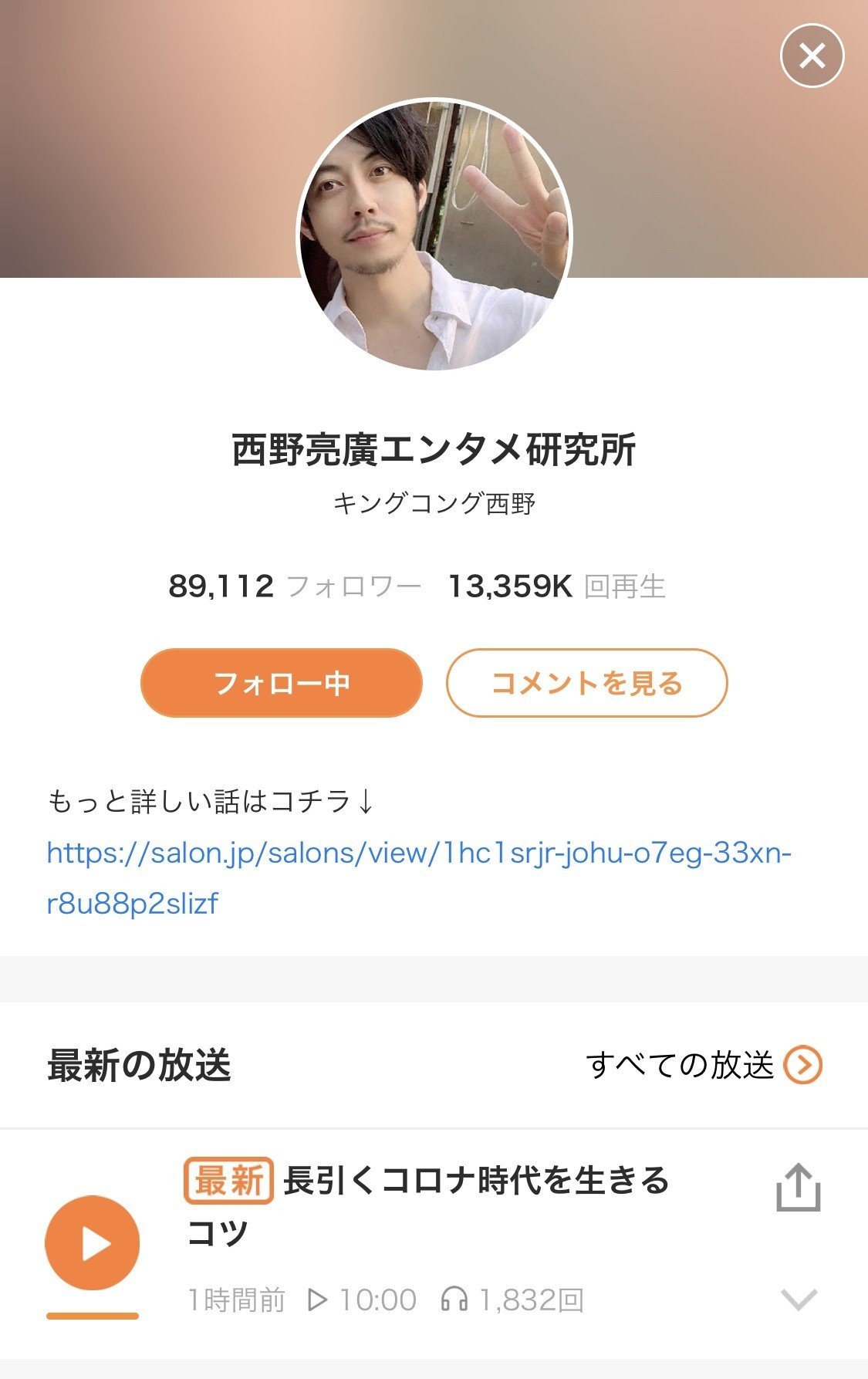The width and height of the screenshot is (868, 1379).
Task: Close the channel profile with the X icon
Action: pyautogui.click(x=812, y=55)
